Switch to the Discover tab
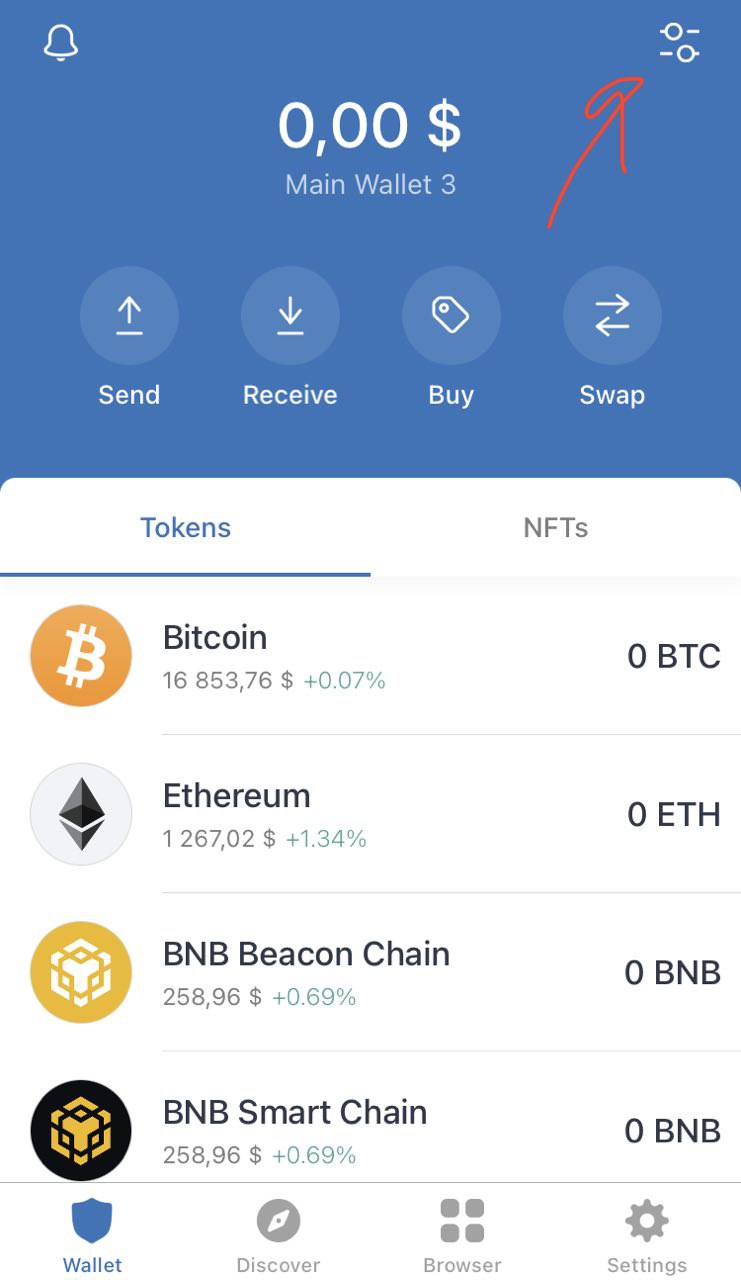The width and height of the screenshot is (741, 1280). coord(278,1236)
